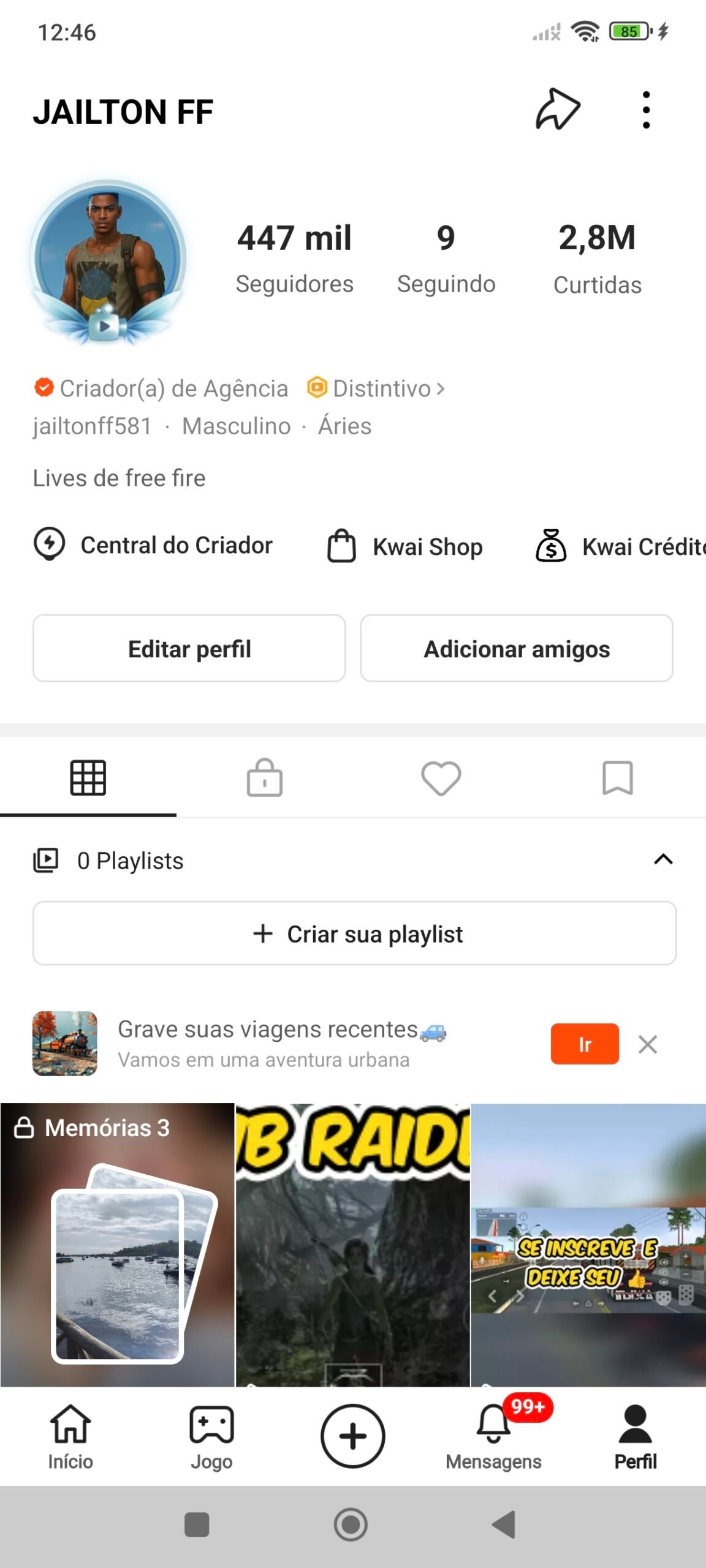The image size is (706, 1568).
Task: Dismiss the travel memories suggestion
Action: coord(648,1044)
